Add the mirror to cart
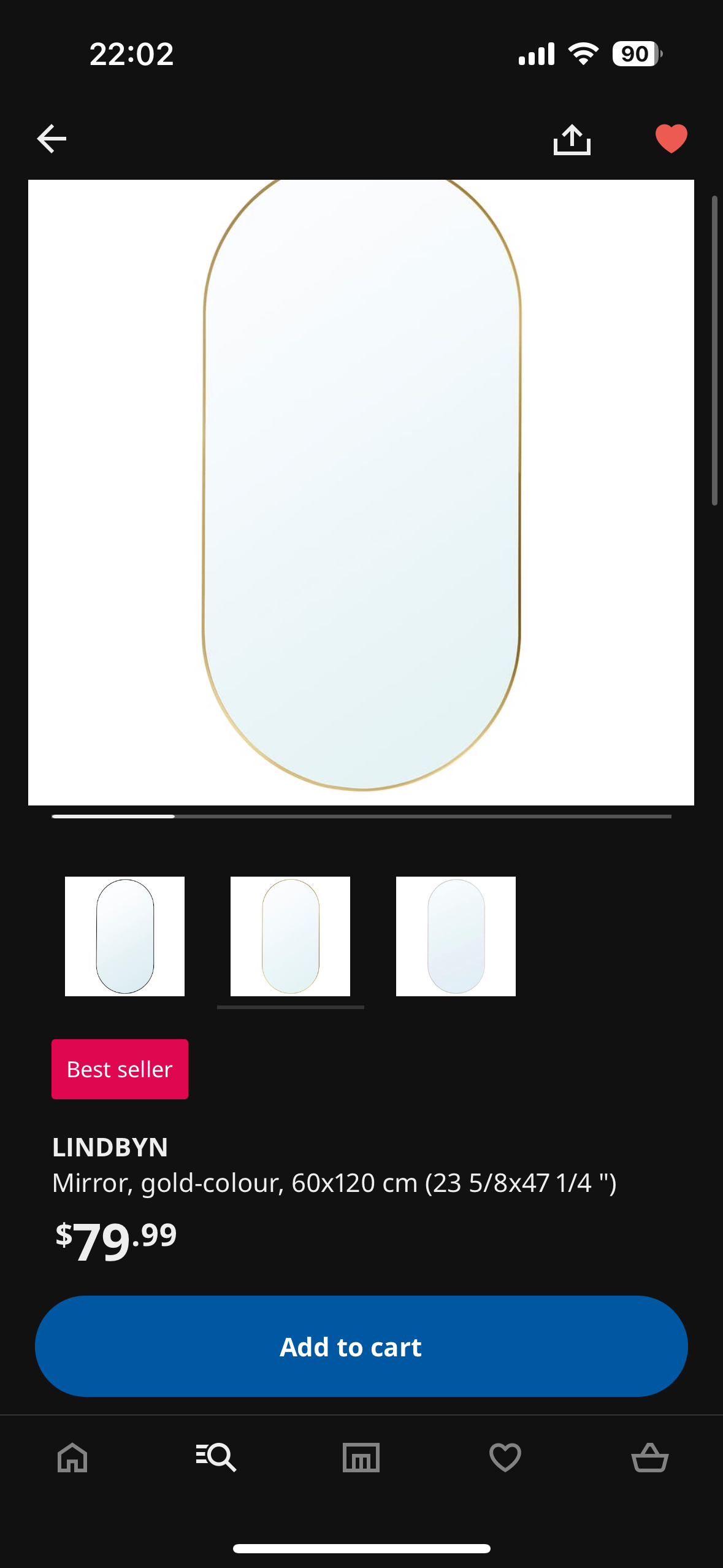 pos(361,1346)
